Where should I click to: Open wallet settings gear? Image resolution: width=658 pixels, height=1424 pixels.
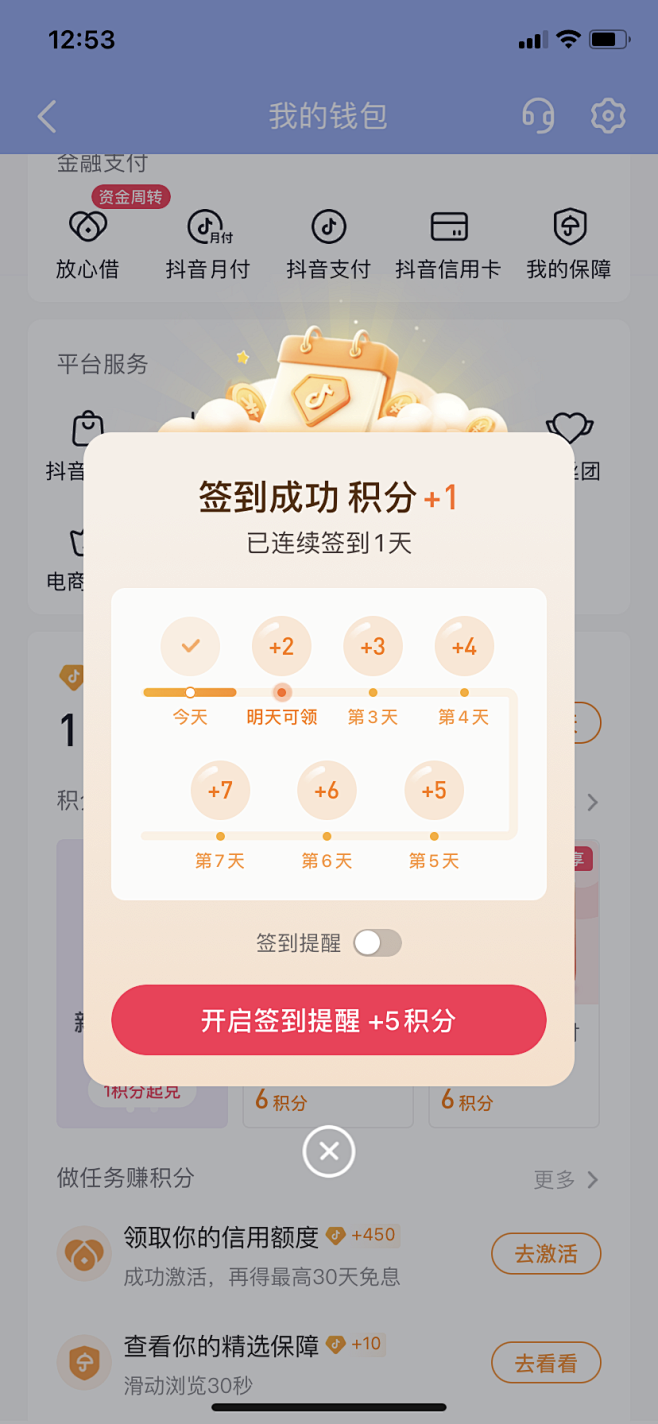[607, 116]
